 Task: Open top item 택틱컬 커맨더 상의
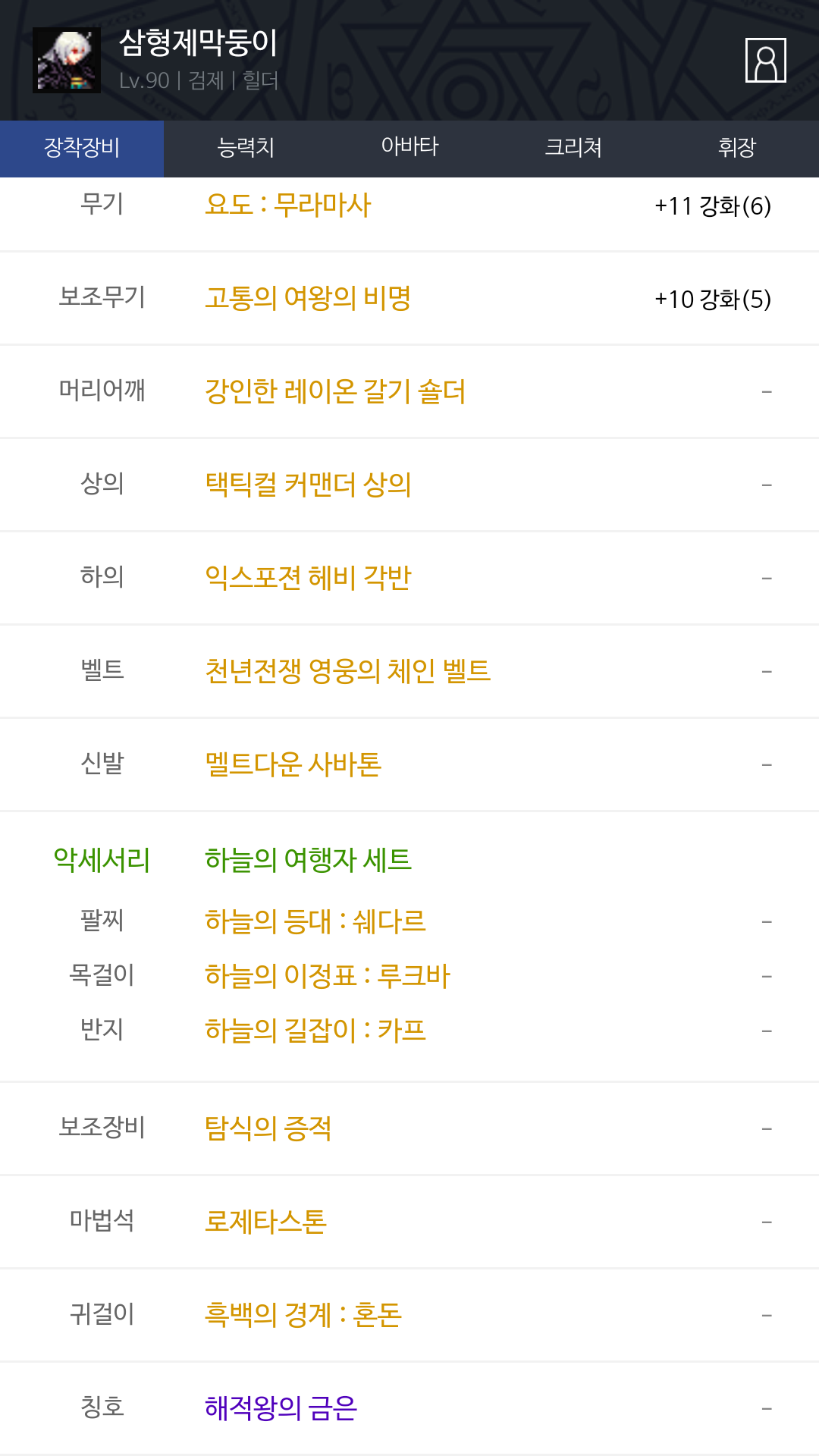point(308,485)
